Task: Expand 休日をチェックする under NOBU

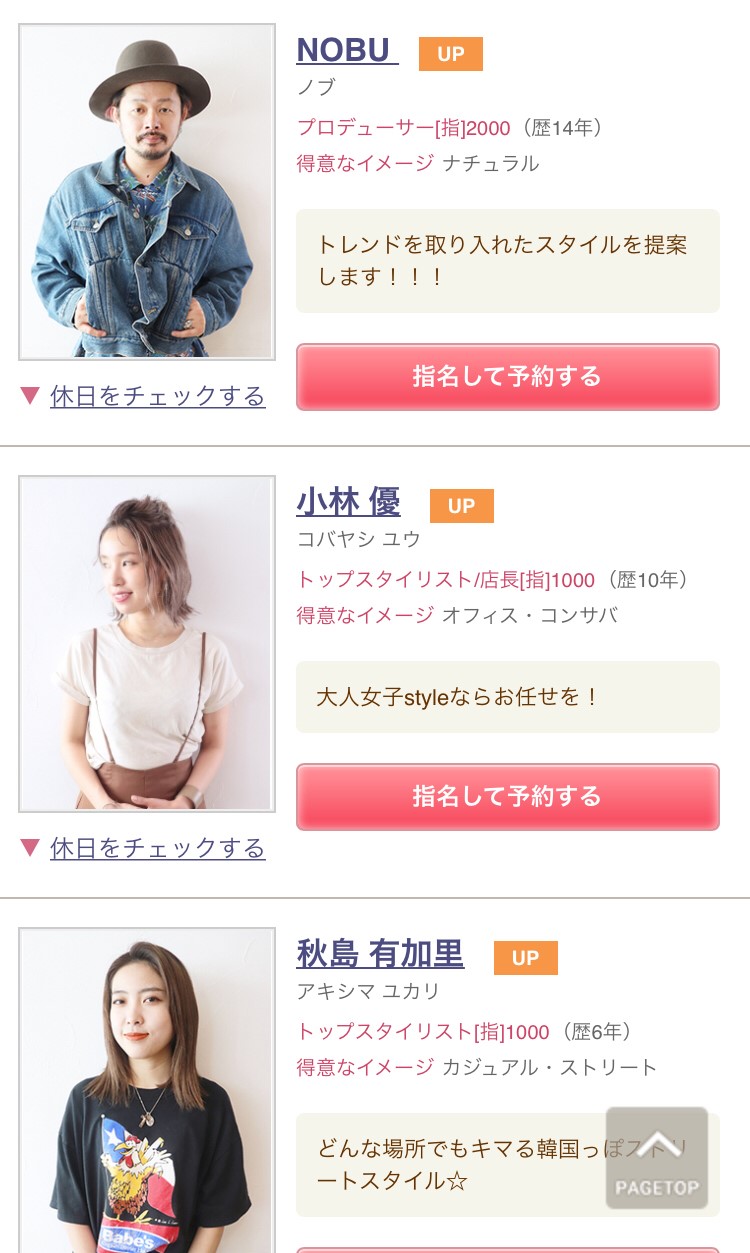Action: tap(157, 396)
